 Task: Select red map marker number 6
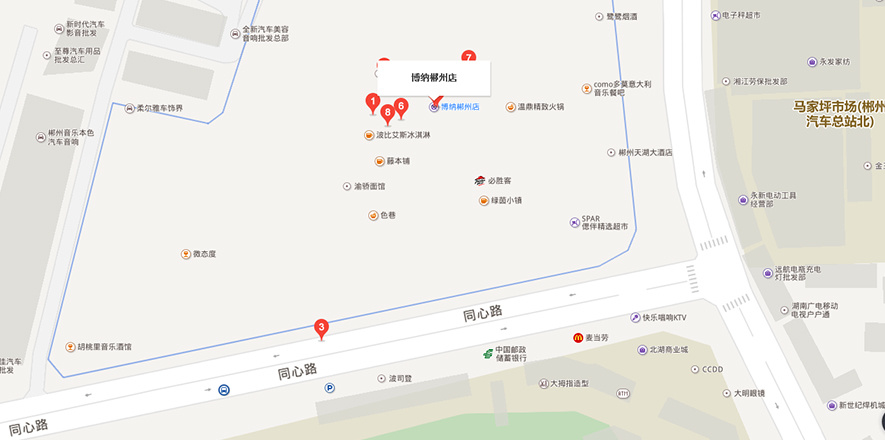click(x=401, y=106)
